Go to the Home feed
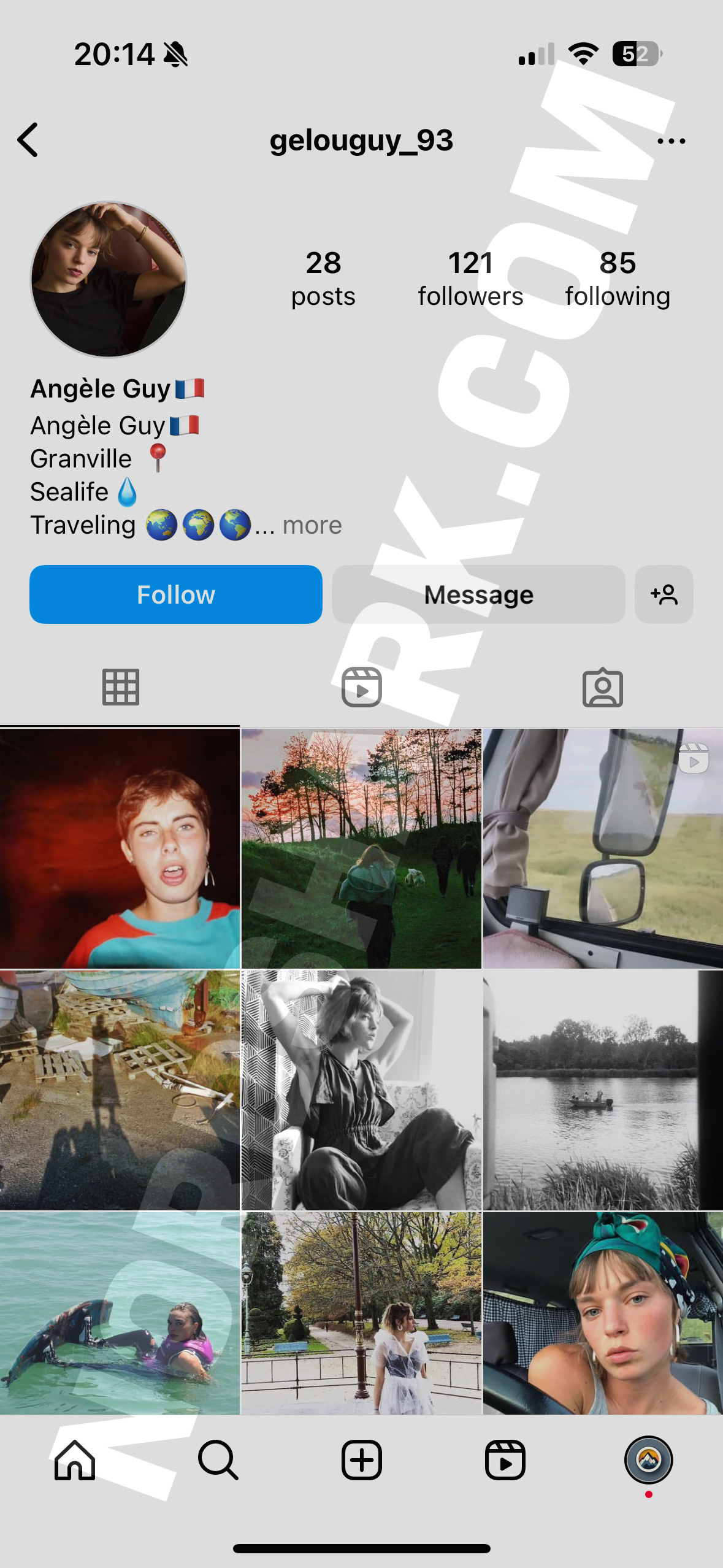This screenshot has height=1568, width=723. 75,1460
